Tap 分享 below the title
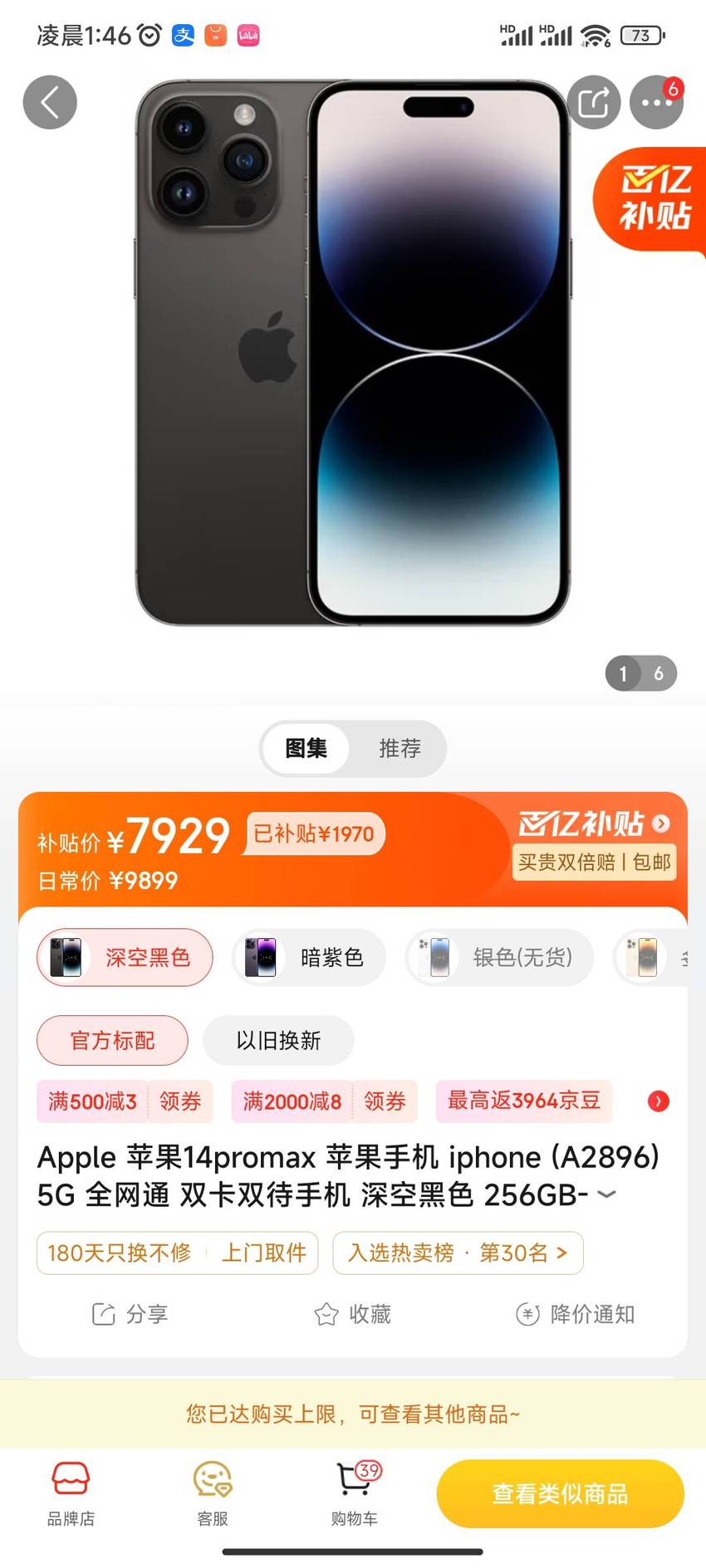Screen dimensions: 706x1568 point(130,1314)
